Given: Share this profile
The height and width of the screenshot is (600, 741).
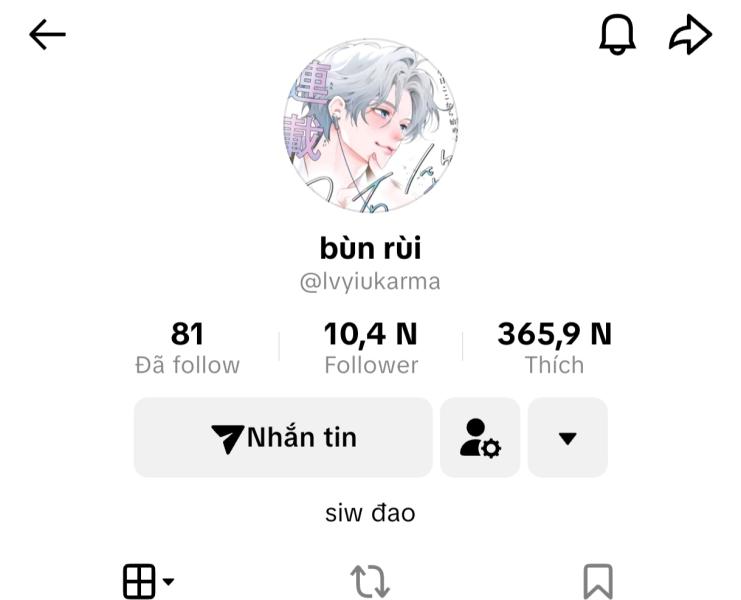Looking at the screenshot, I should click(690, 36).
